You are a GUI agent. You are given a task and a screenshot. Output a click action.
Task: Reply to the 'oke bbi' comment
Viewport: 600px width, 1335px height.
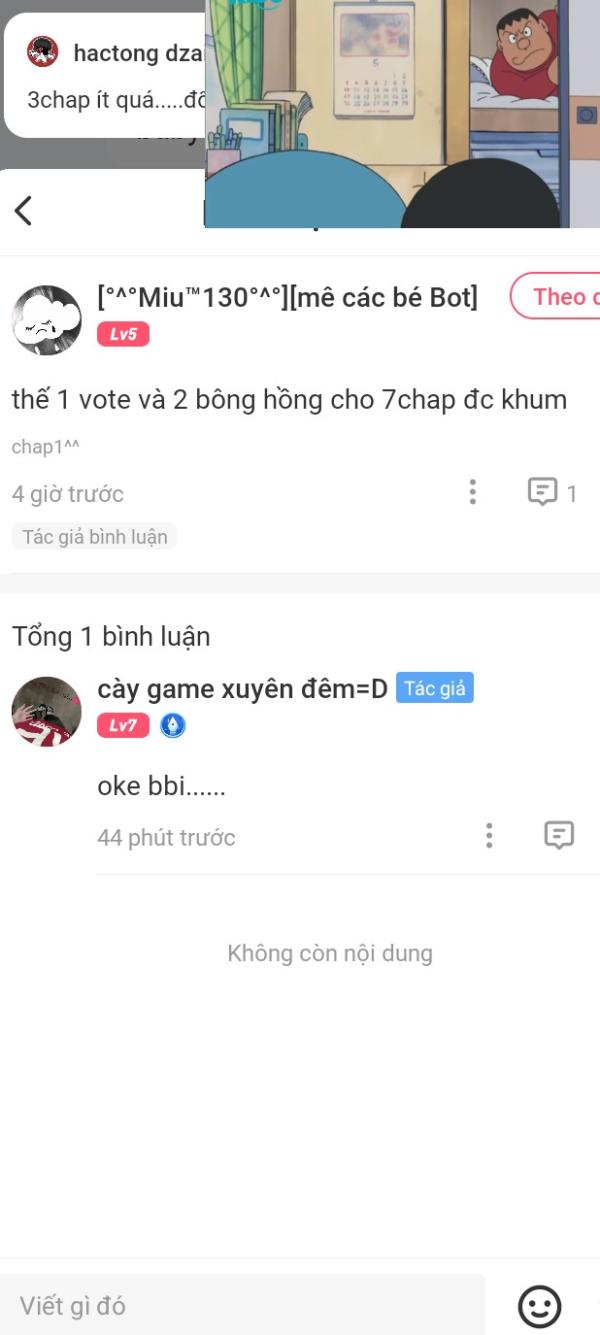pyautogui.click(x=559, y=836)
